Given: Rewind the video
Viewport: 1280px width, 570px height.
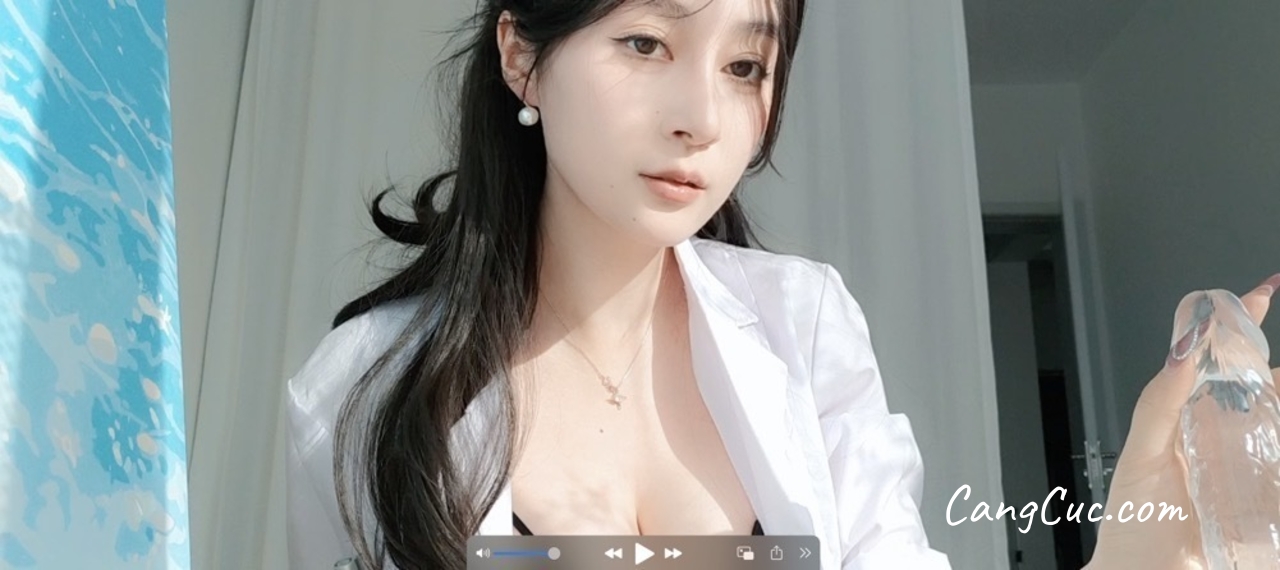Looking at the screenshot, I should point(613,553).
